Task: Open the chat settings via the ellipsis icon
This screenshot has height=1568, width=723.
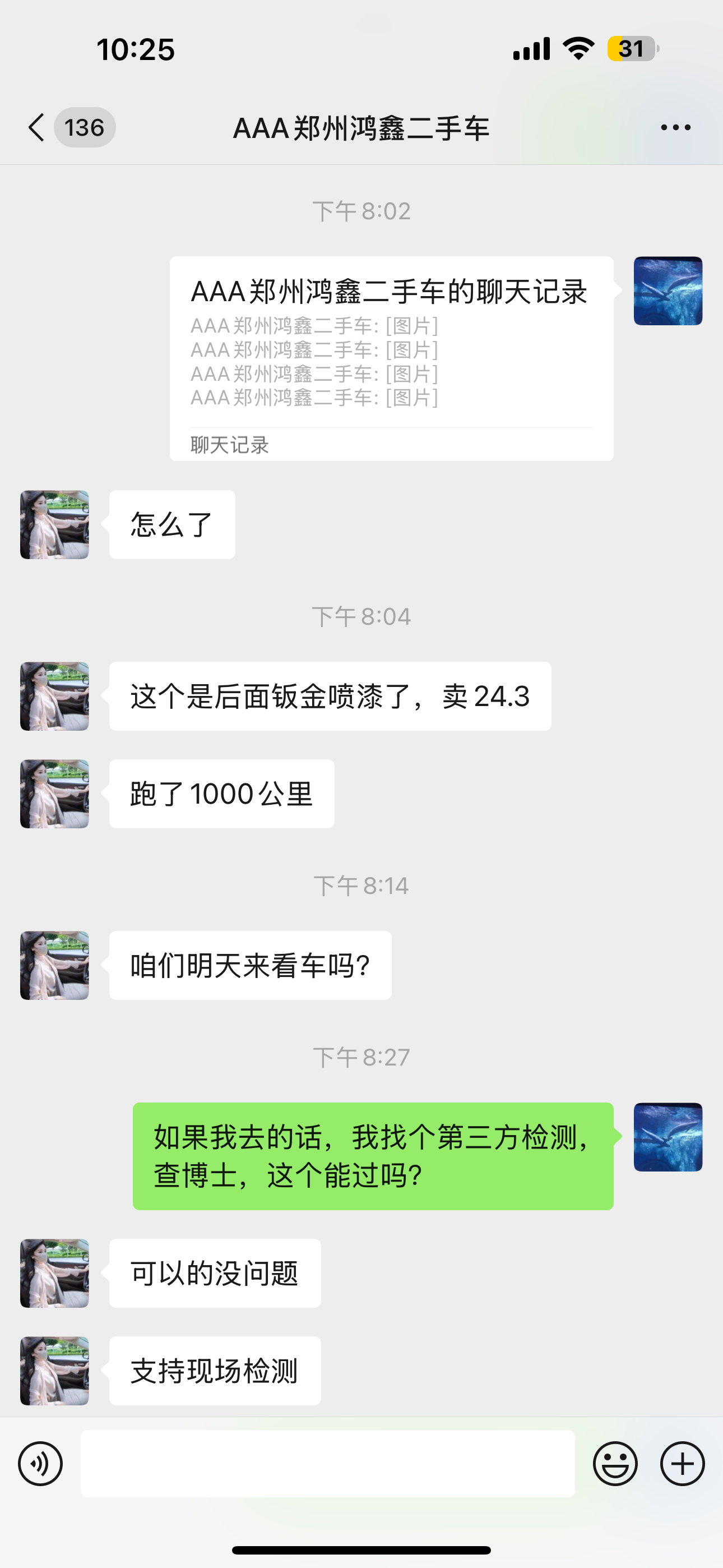Action: pyautogui.click(x=674, y=127)
